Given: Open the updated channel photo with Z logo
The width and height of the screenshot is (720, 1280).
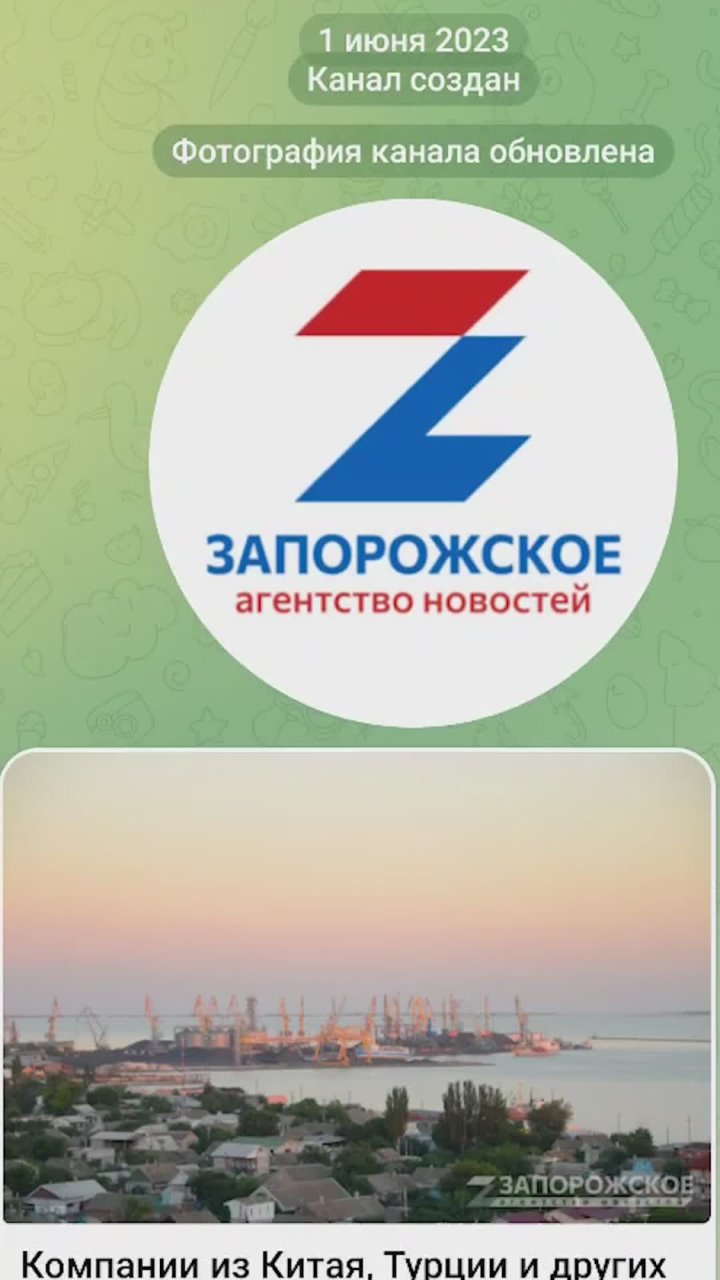Looking at the screenshot, I should pos(413,463).
